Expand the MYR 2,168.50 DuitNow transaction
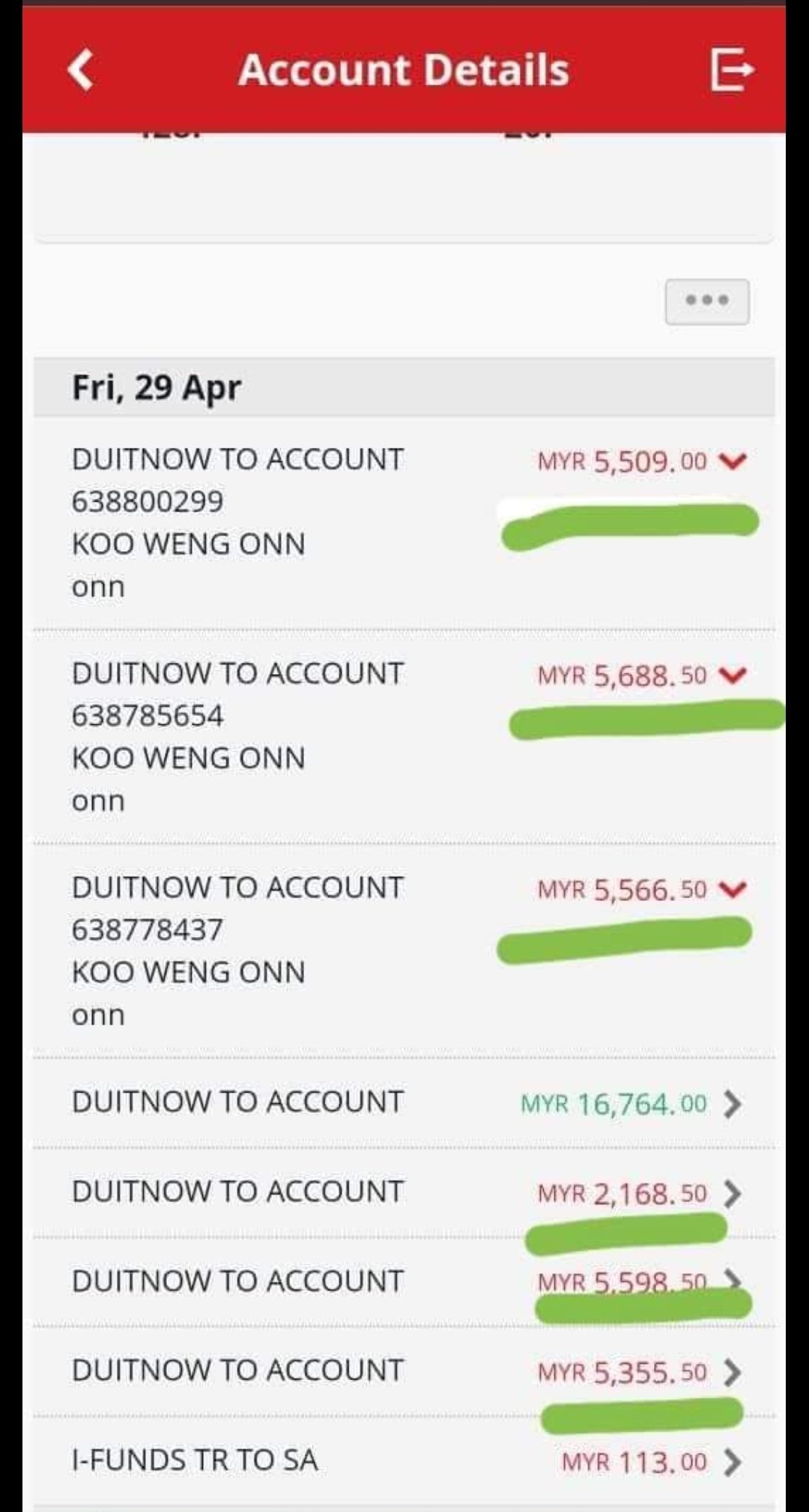809x1512 pixels. tap(733, 1192)
